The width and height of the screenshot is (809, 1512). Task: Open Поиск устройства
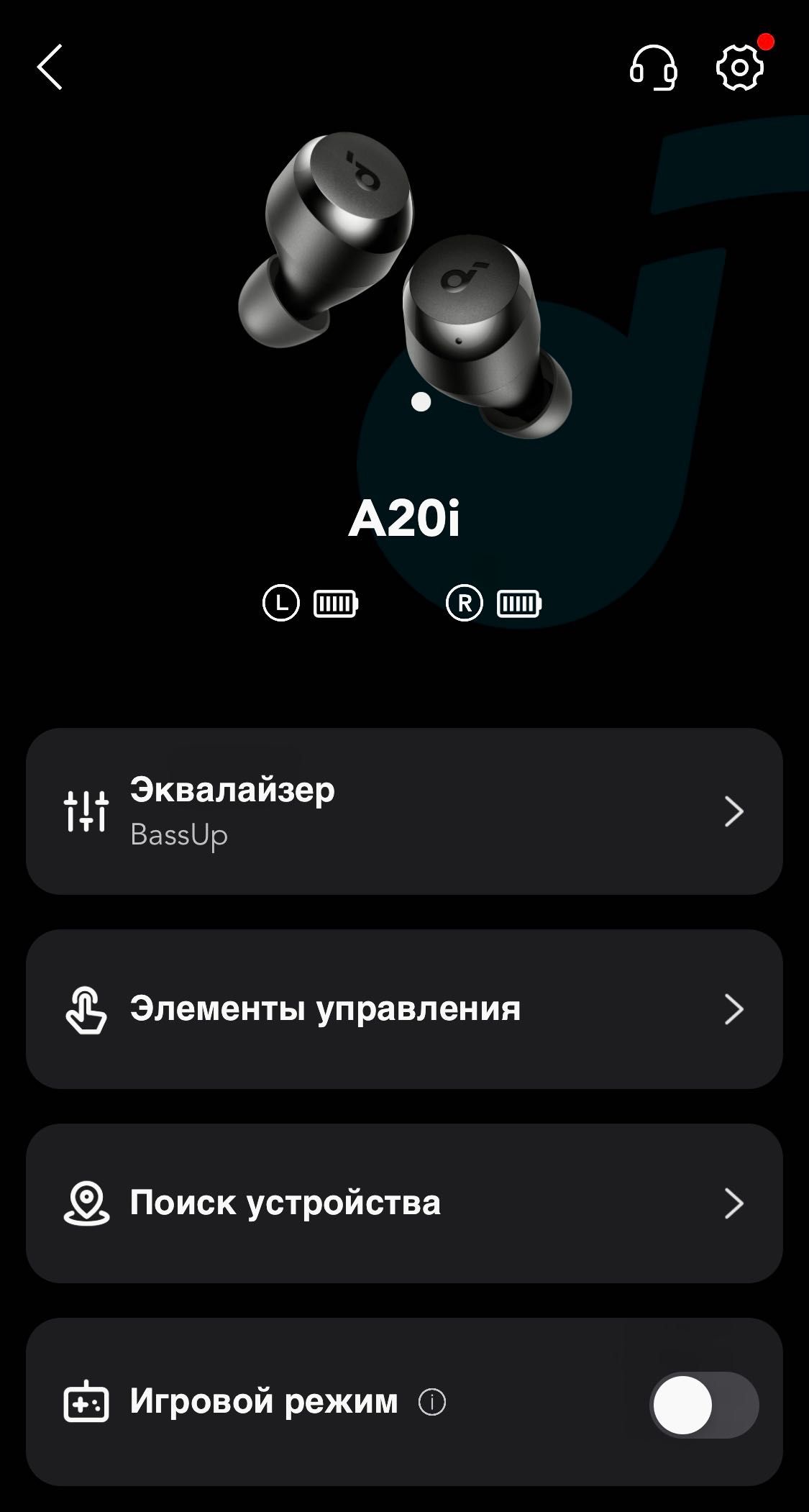click(404, 1203)
